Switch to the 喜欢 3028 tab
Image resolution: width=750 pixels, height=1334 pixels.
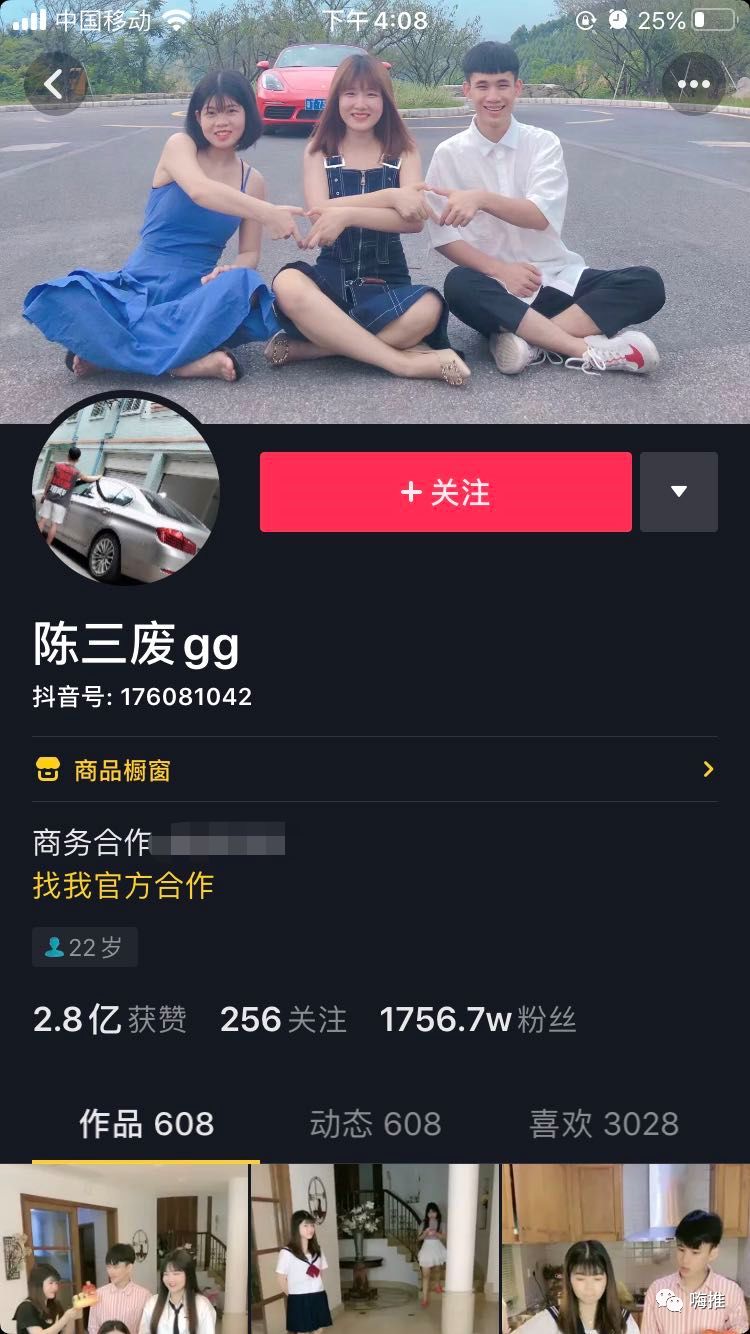click(x=603, y=1124)
